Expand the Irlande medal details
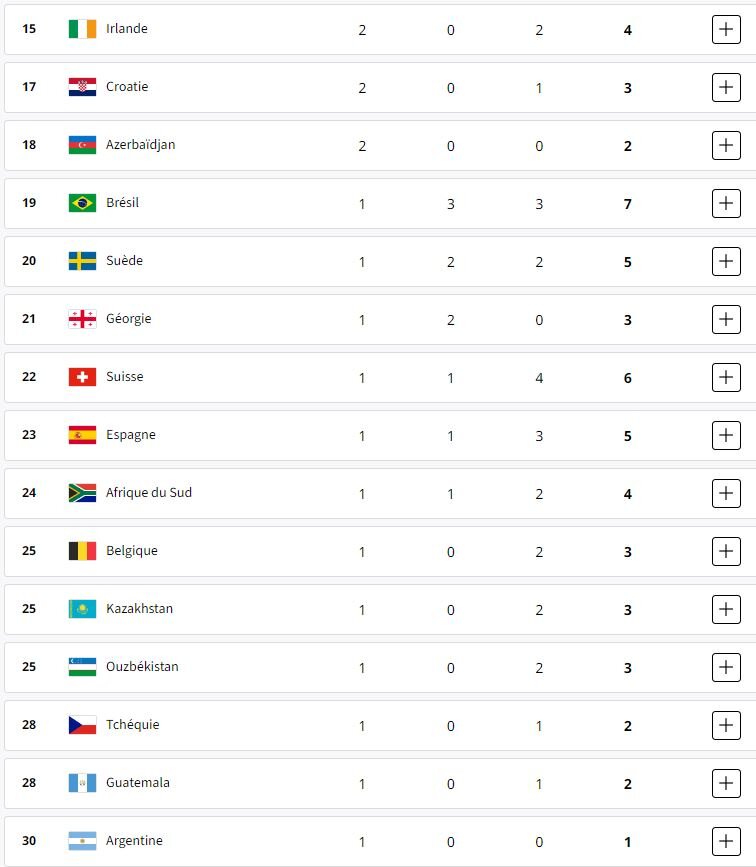The image size is (756, 867). point(726,30)
